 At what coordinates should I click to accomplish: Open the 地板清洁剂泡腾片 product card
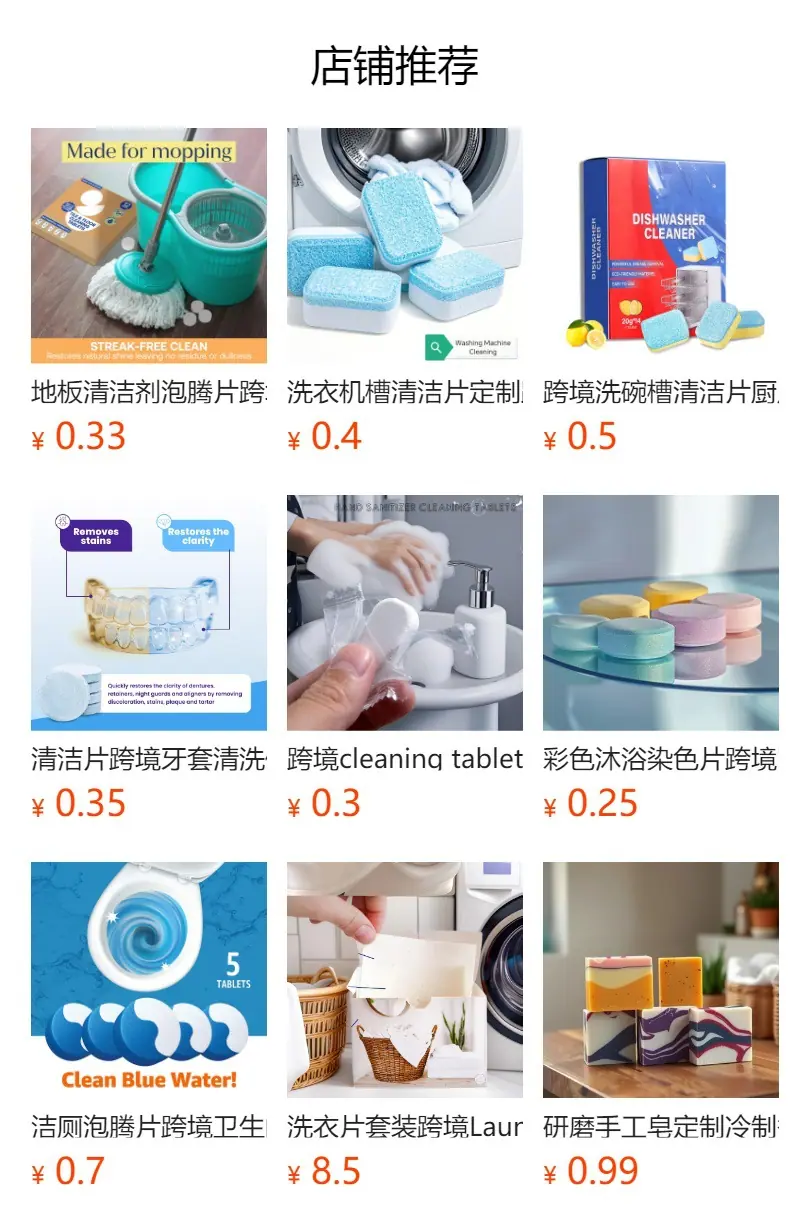(x=149, y=290)
